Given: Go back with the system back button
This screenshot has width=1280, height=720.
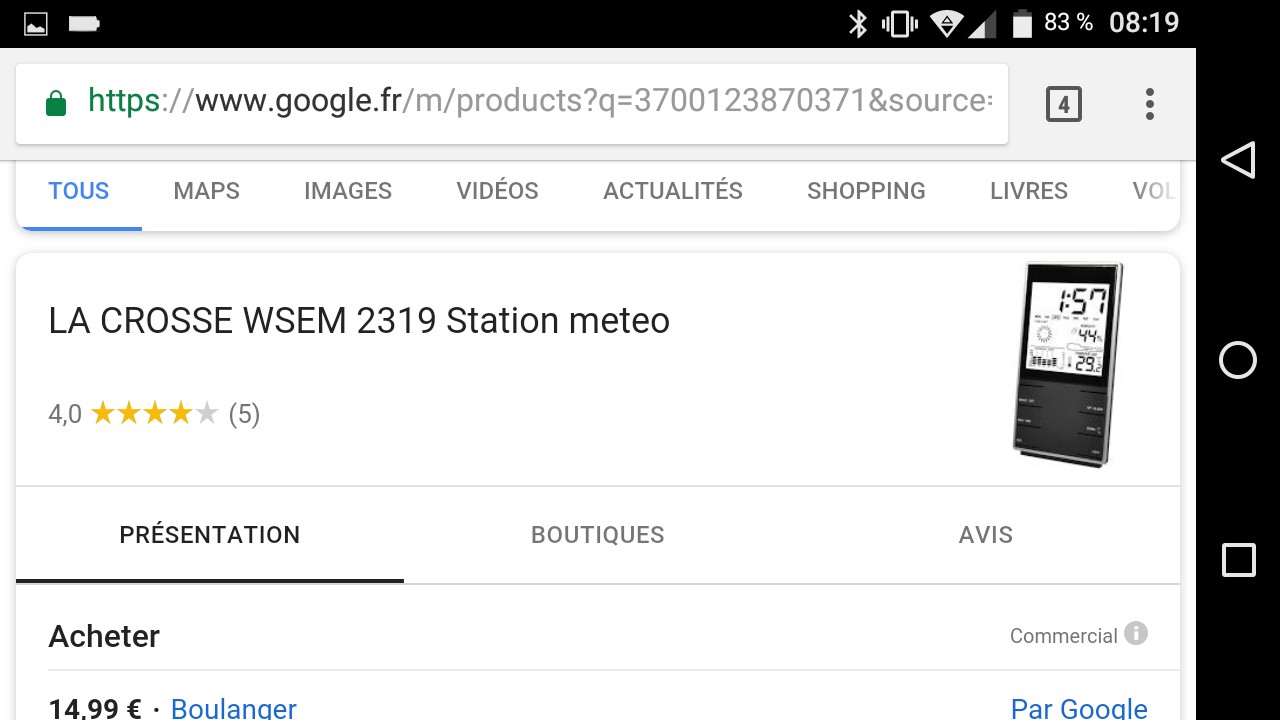Looking at the screenshot, I should tap(1238, 160).
